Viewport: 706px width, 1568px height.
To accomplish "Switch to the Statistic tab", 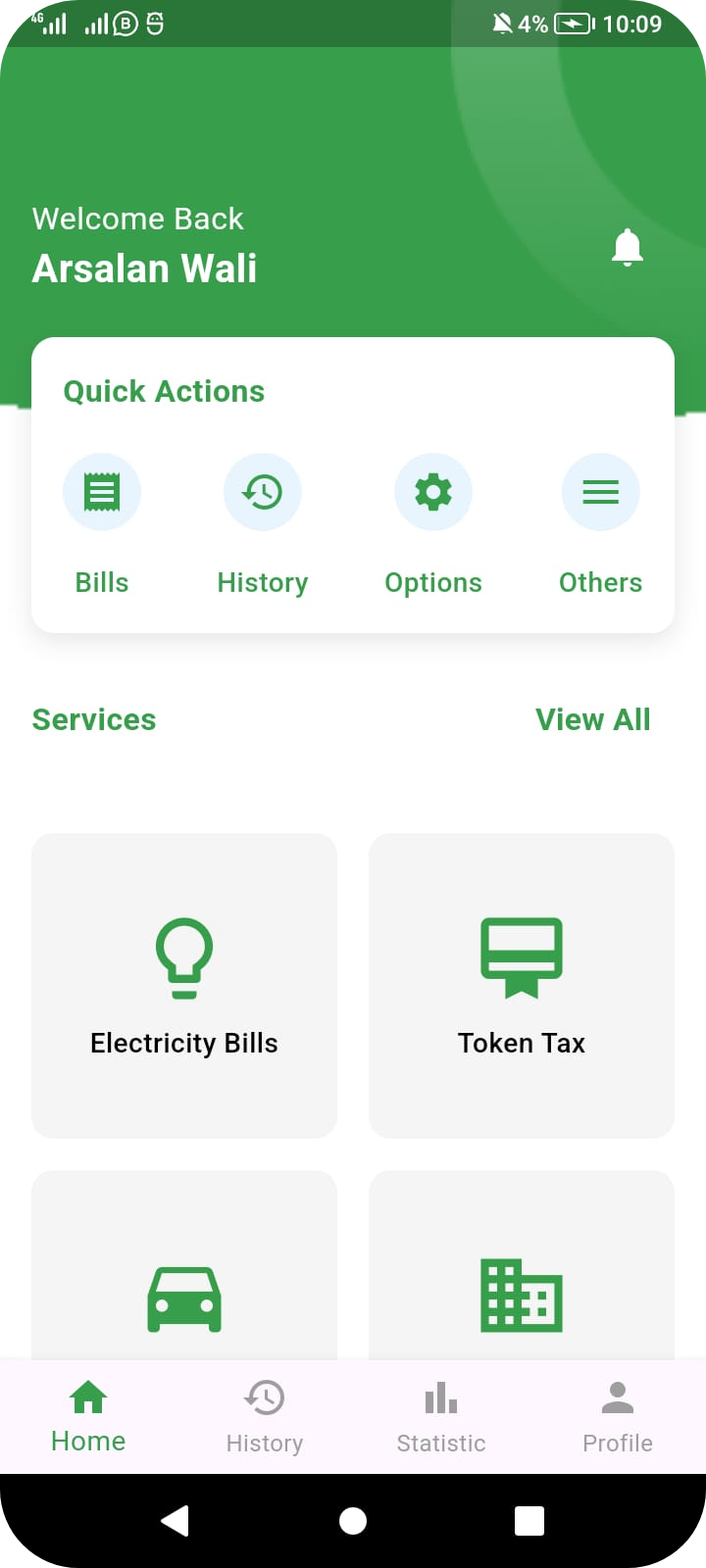I will click(x=441, y=1415).
